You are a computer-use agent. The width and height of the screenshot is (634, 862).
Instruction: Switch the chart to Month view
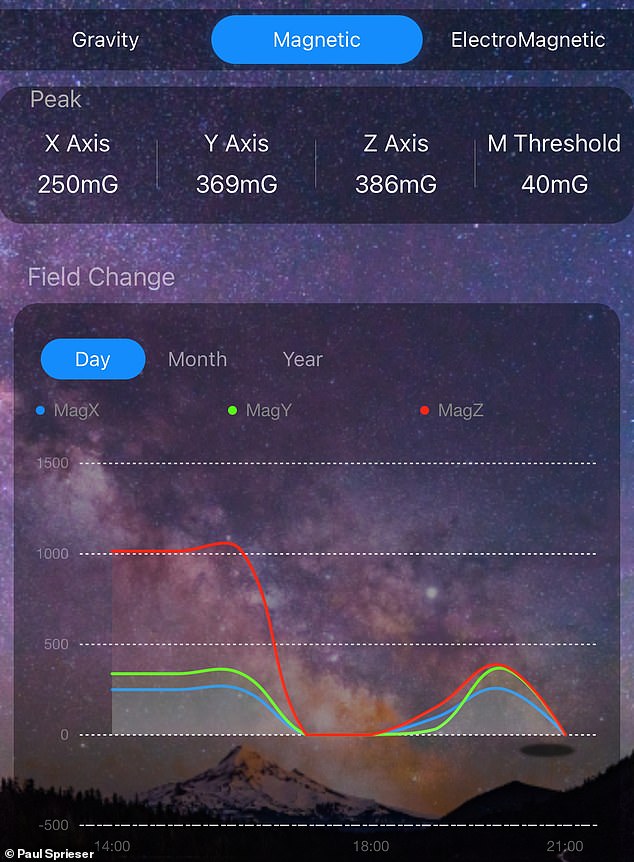point(197,359)
